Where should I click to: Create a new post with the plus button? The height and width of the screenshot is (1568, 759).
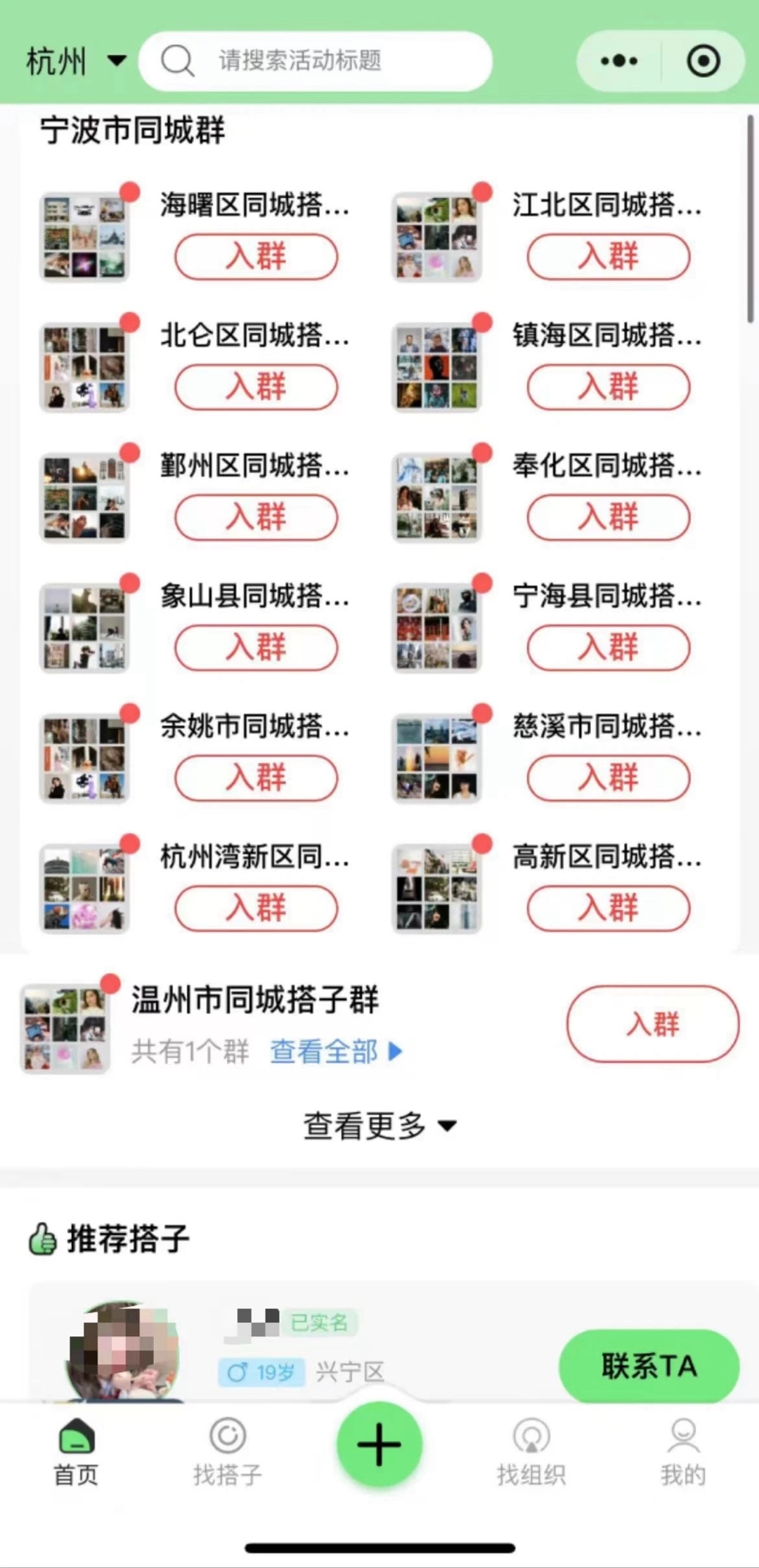click(x=379, y=1444)
